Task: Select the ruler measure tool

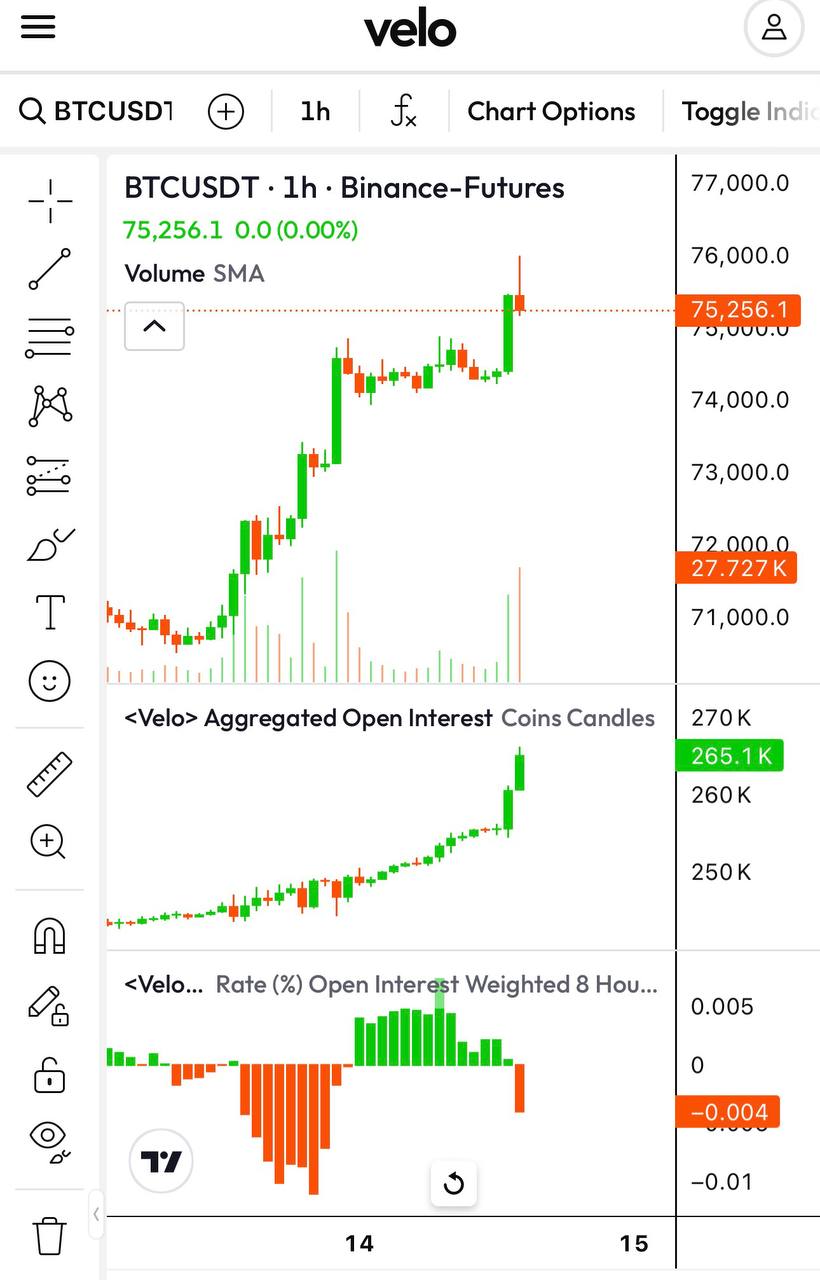Action: point(49,774)
